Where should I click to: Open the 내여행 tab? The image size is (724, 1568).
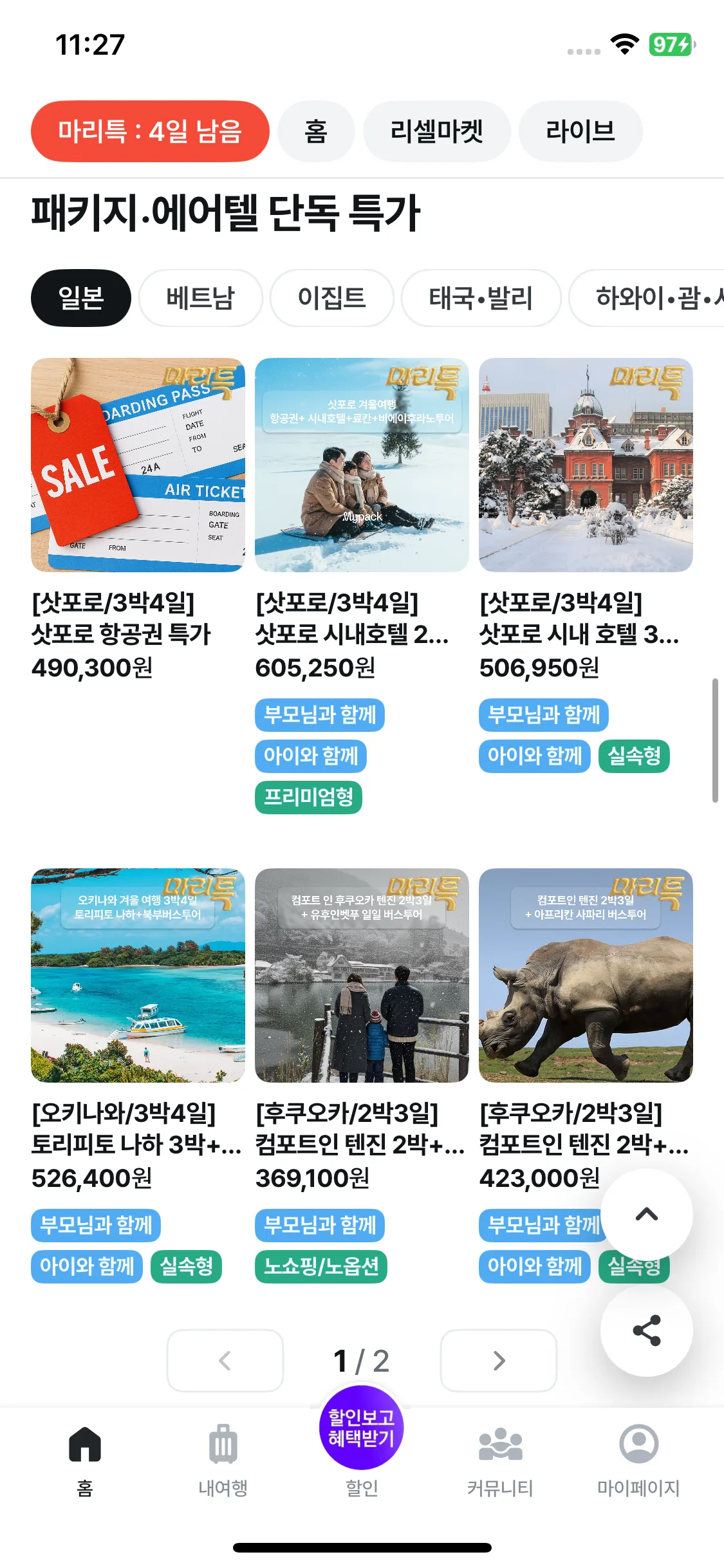223,1460
